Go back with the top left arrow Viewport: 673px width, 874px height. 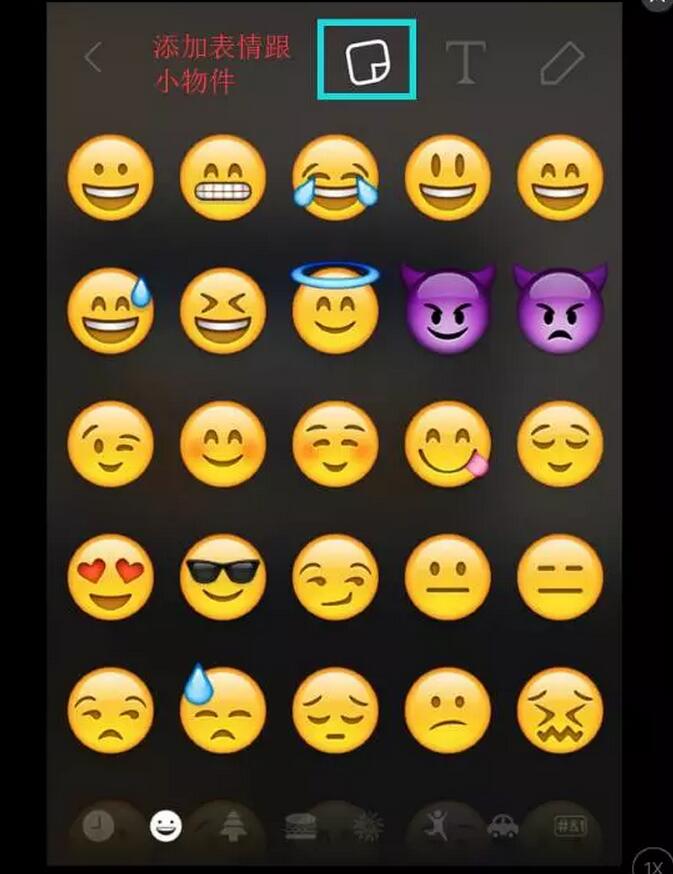point(93,58)
